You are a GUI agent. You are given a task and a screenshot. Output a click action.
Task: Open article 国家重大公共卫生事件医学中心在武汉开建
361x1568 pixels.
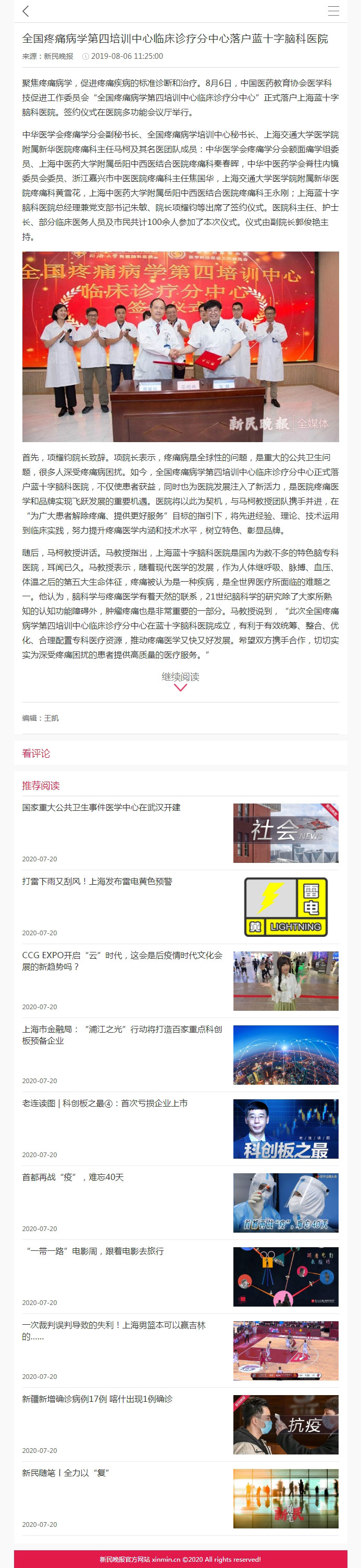coord(101,807)
